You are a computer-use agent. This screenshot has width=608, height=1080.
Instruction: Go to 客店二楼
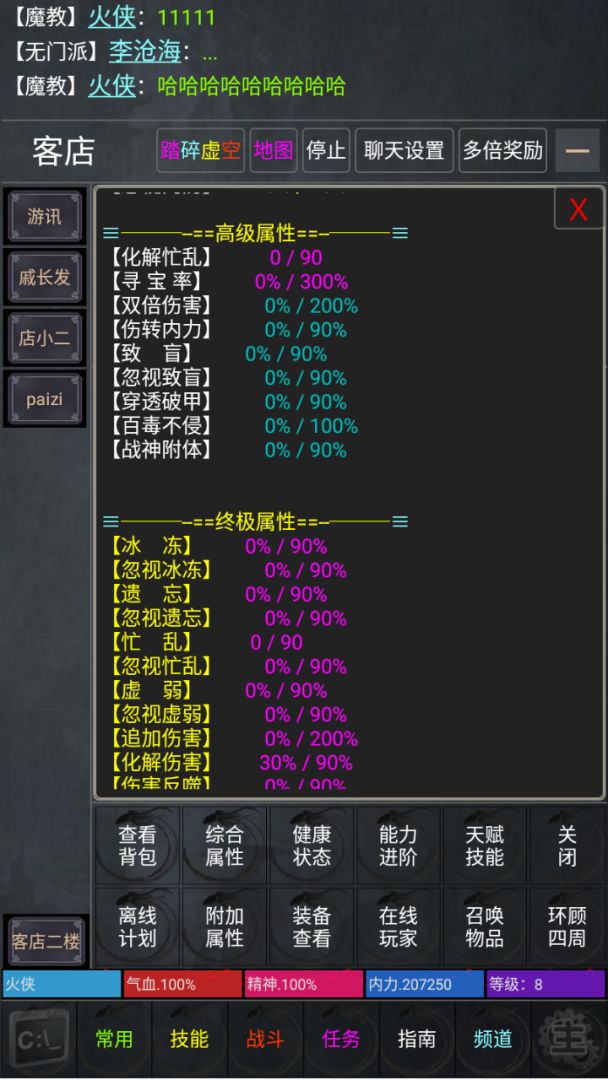[45, 942]
